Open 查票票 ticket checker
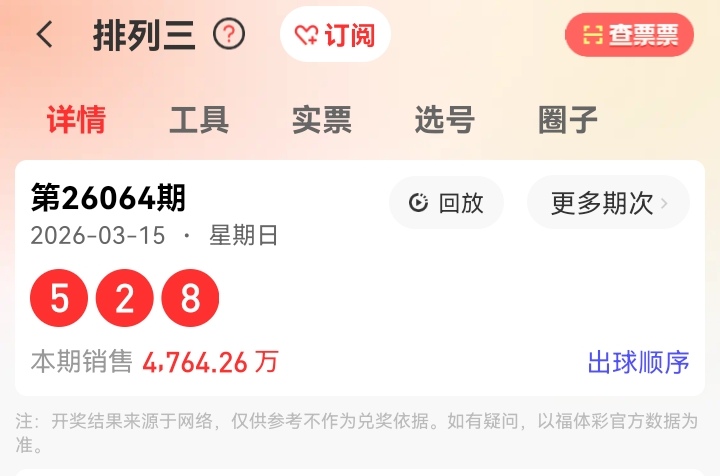Image resolution: width=720 pixels, height=476 pixels. click(x=629, y=35)
